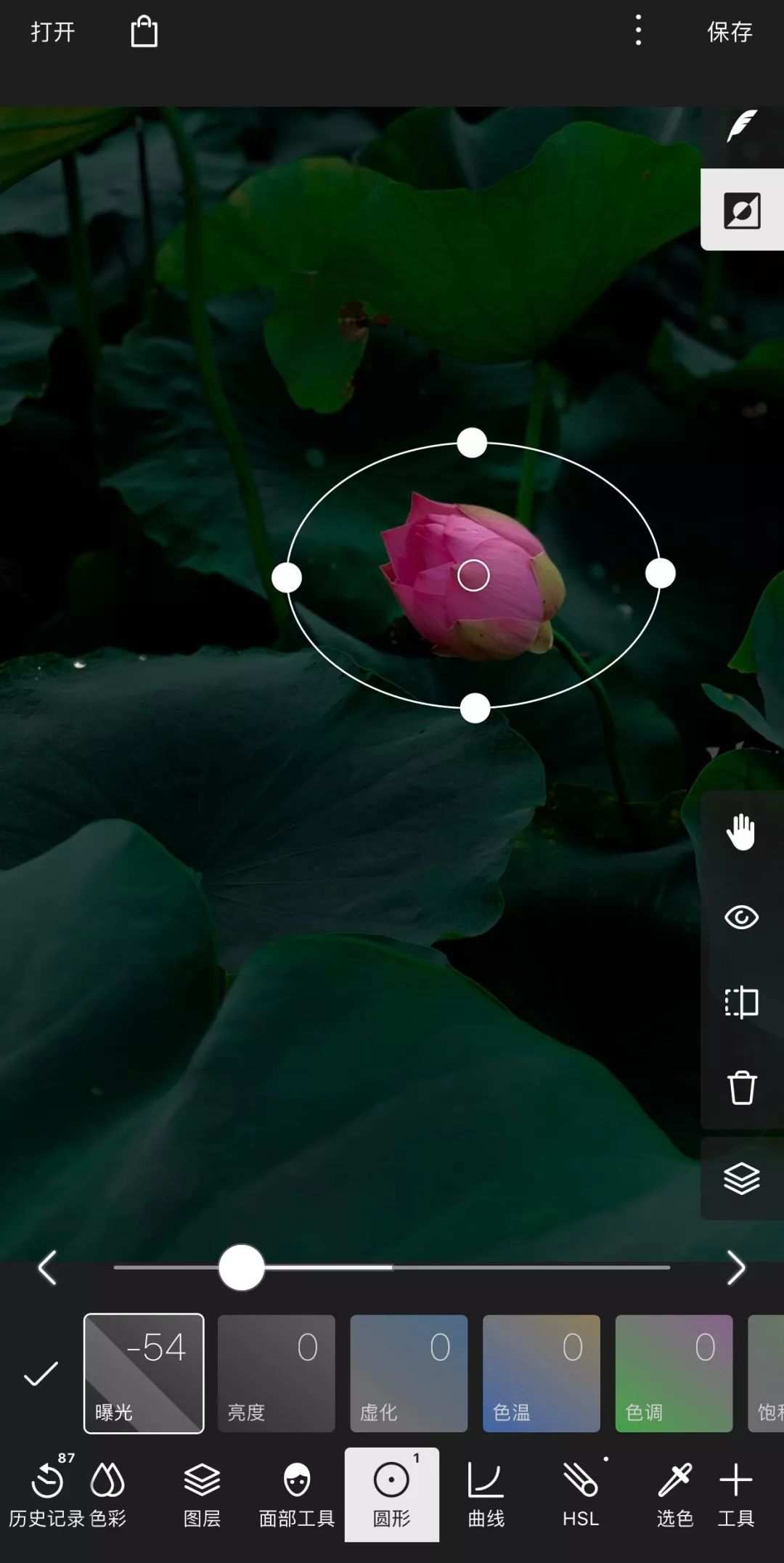Open the layers stack icon on the right

(x=741, y=1178)
